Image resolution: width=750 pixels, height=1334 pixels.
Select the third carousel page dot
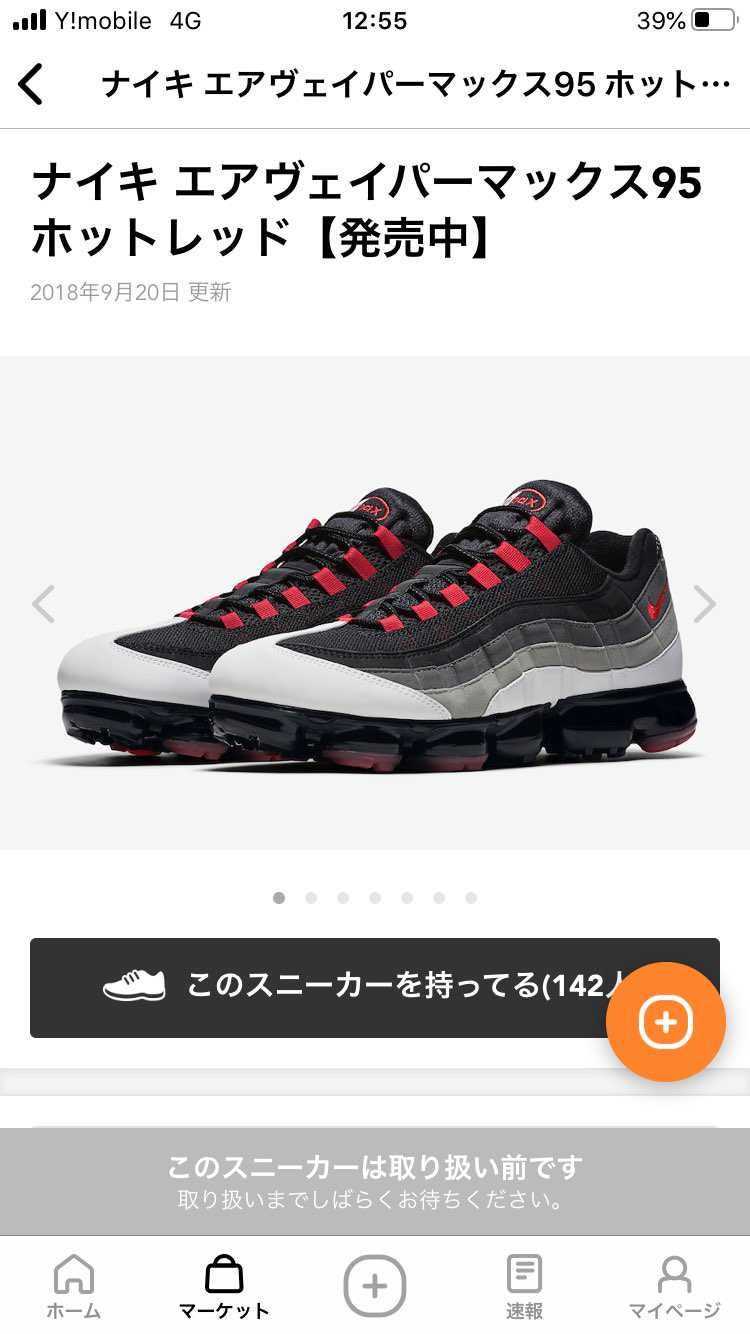(343, 898)
